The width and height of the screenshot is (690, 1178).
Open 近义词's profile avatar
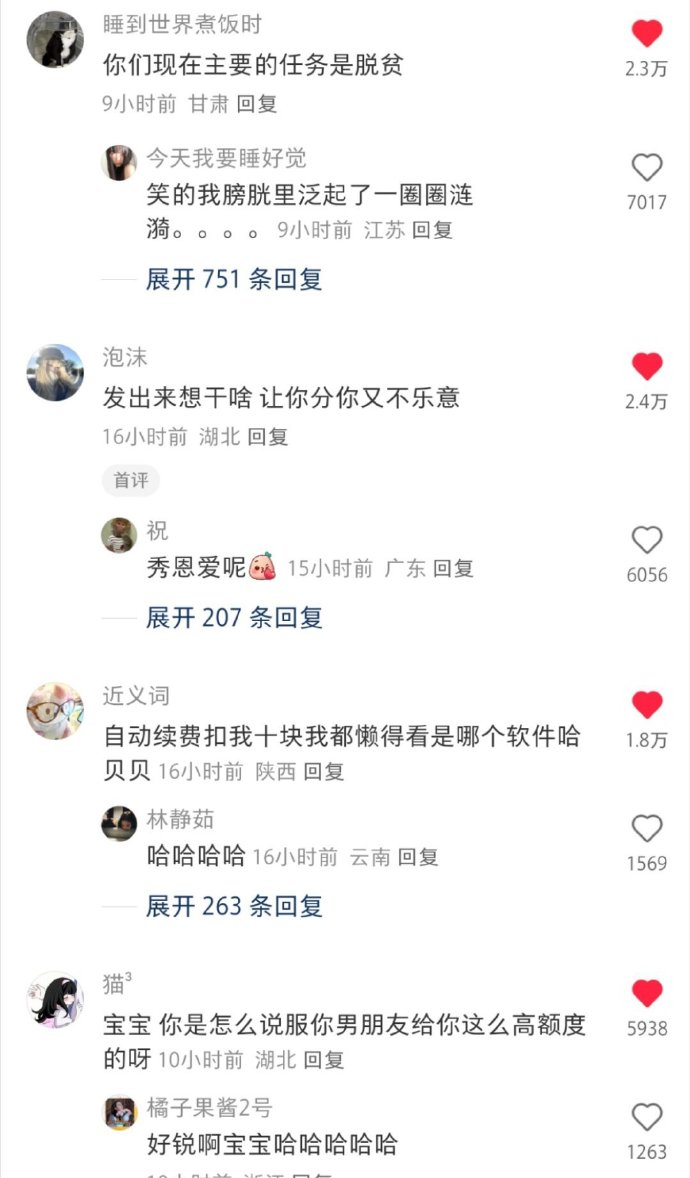(55, 711)
